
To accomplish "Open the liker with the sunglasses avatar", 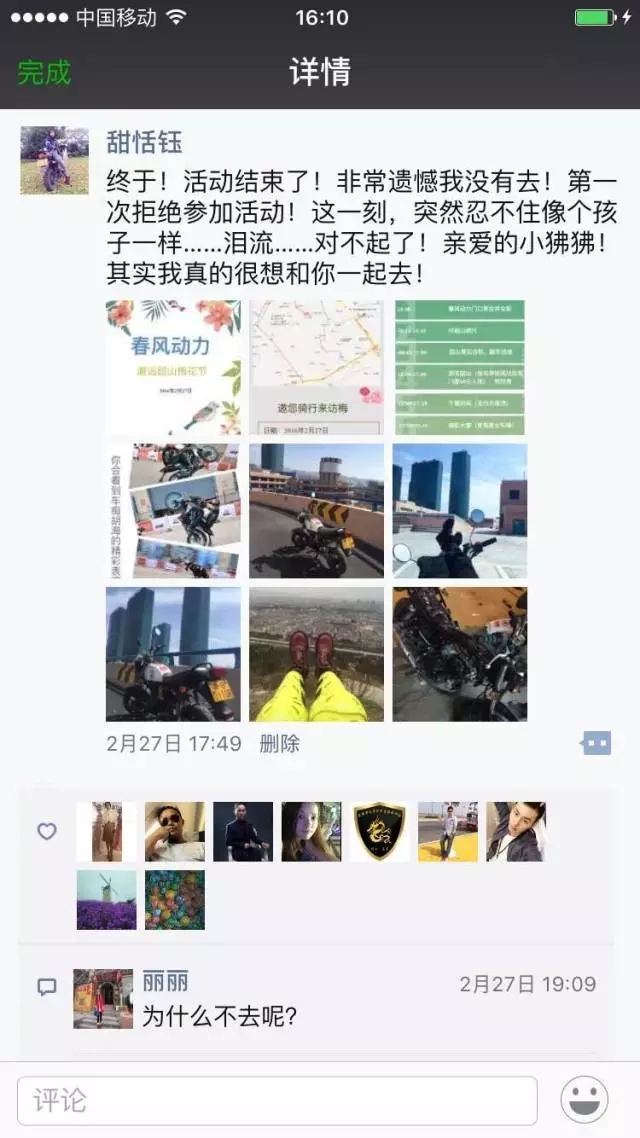I will pos(175,831).
